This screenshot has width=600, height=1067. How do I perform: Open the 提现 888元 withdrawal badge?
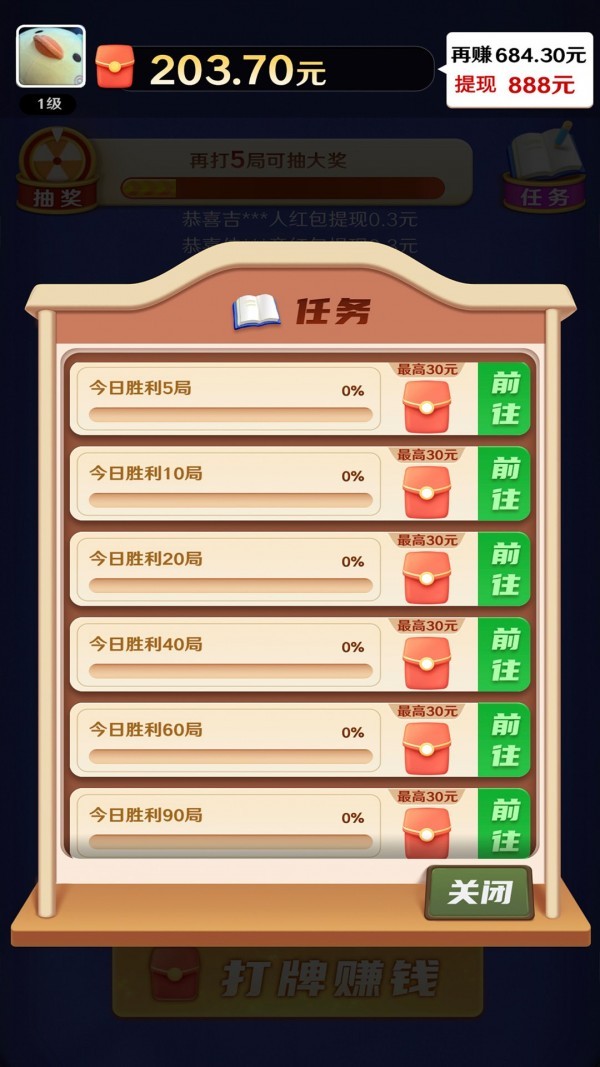point(517,70)
